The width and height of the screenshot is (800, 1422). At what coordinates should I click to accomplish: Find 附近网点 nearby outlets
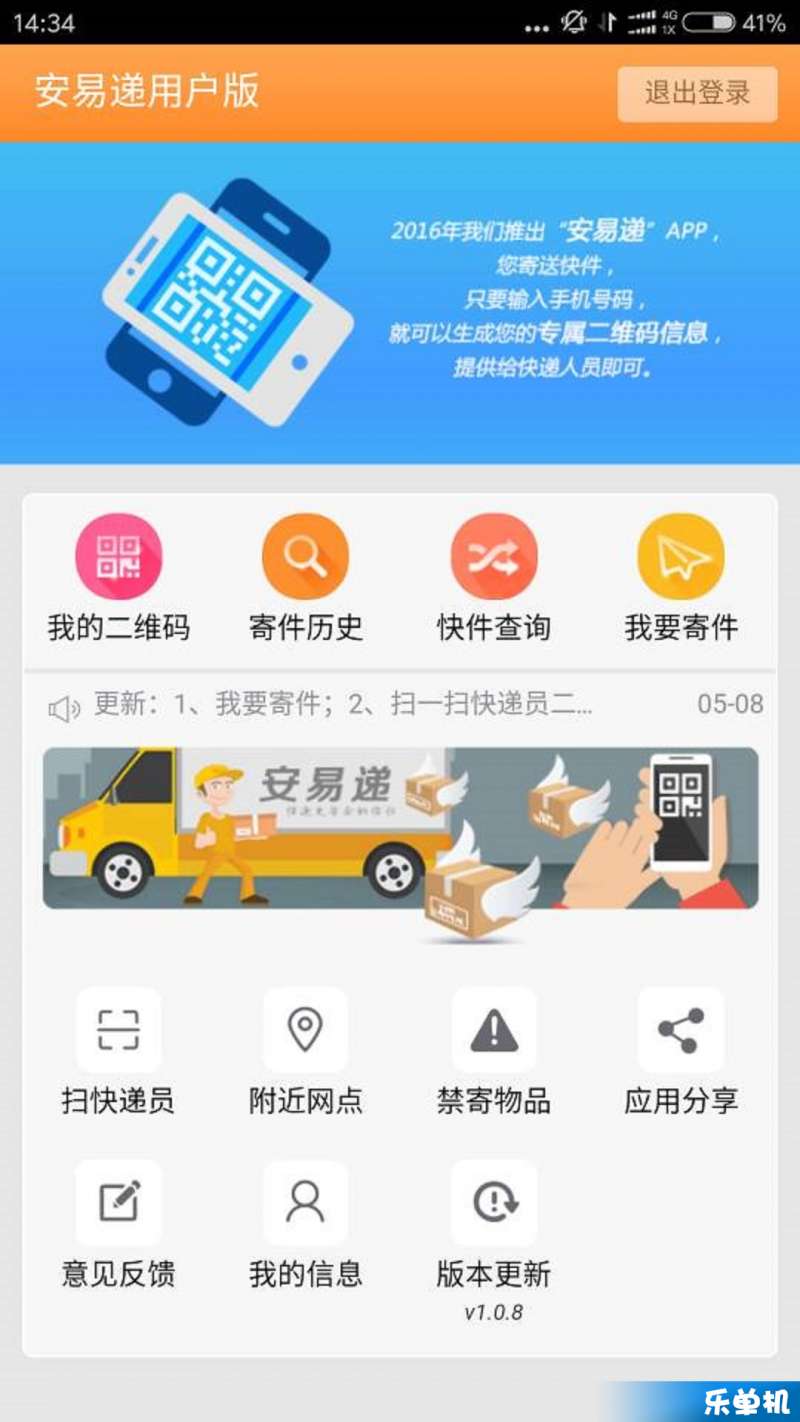pos(305,1050)
